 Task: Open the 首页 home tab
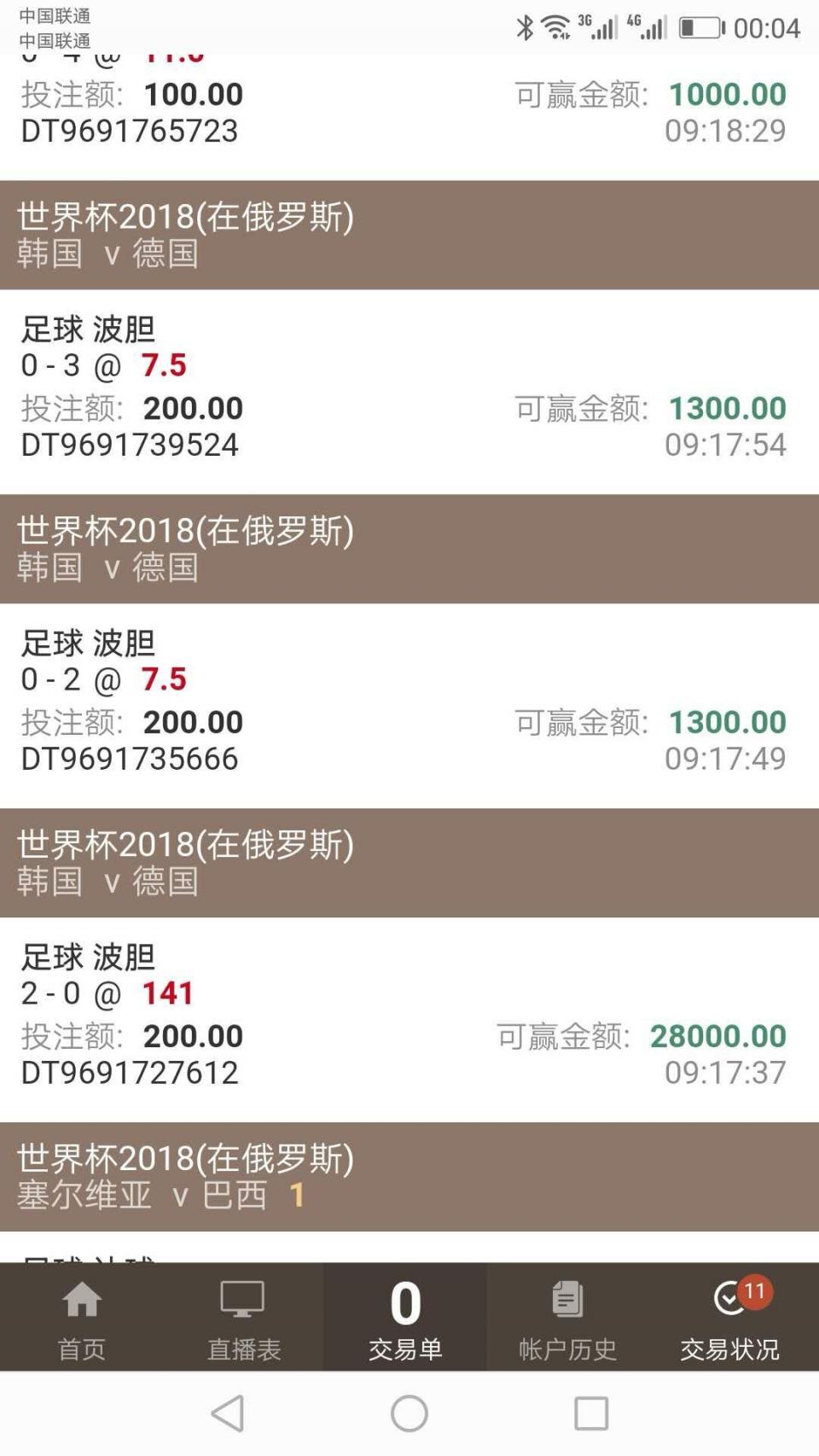click(x=82, y=1316)
